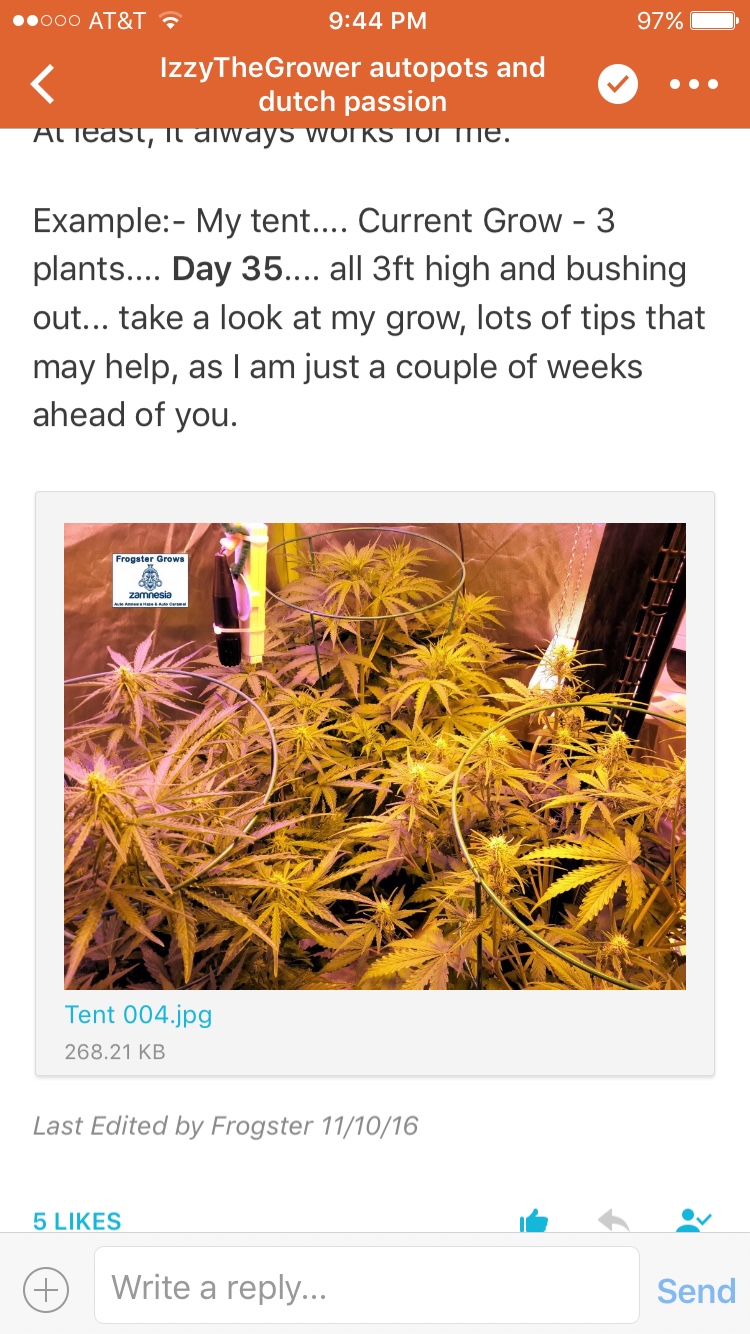
Task: Open the Tent 004.jpg attached photo
Action: [375, 756]
